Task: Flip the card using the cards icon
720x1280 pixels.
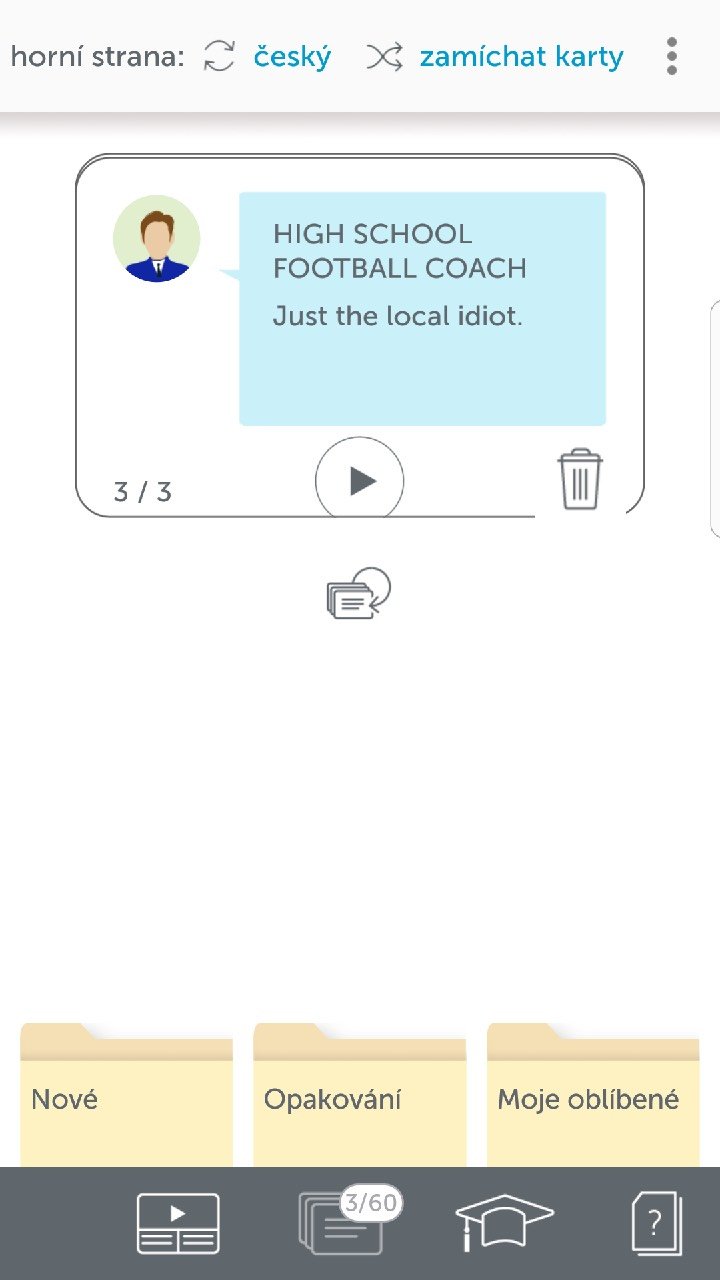Action: tap(358, 595)
